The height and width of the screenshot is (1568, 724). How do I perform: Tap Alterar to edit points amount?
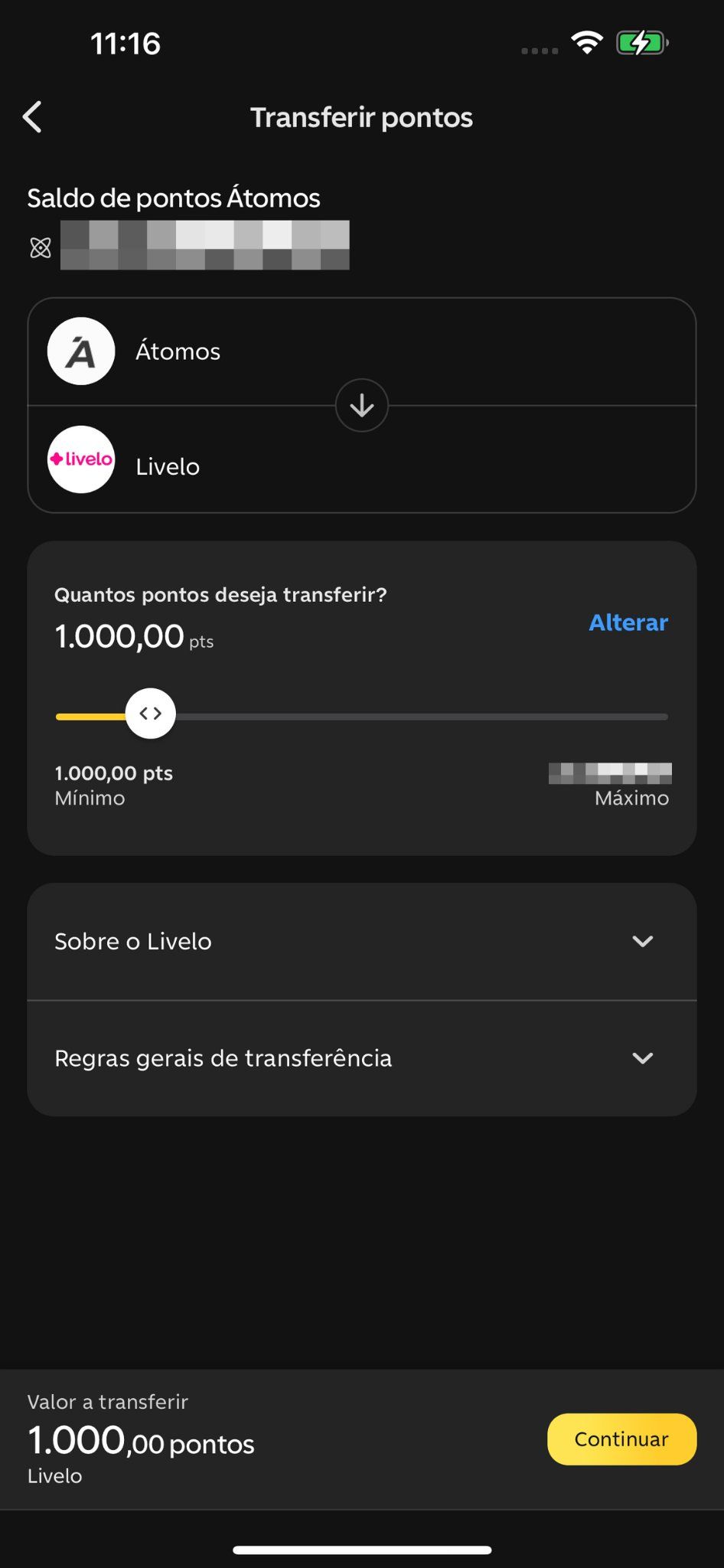point(628,622)
